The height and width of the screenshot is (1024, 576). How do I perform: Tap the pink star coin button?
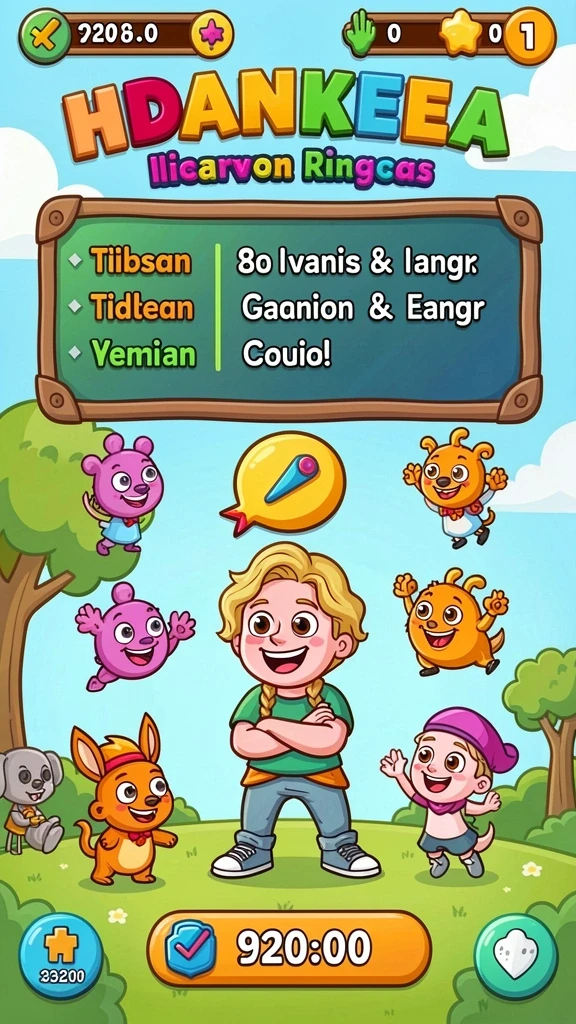click(212, 34)
